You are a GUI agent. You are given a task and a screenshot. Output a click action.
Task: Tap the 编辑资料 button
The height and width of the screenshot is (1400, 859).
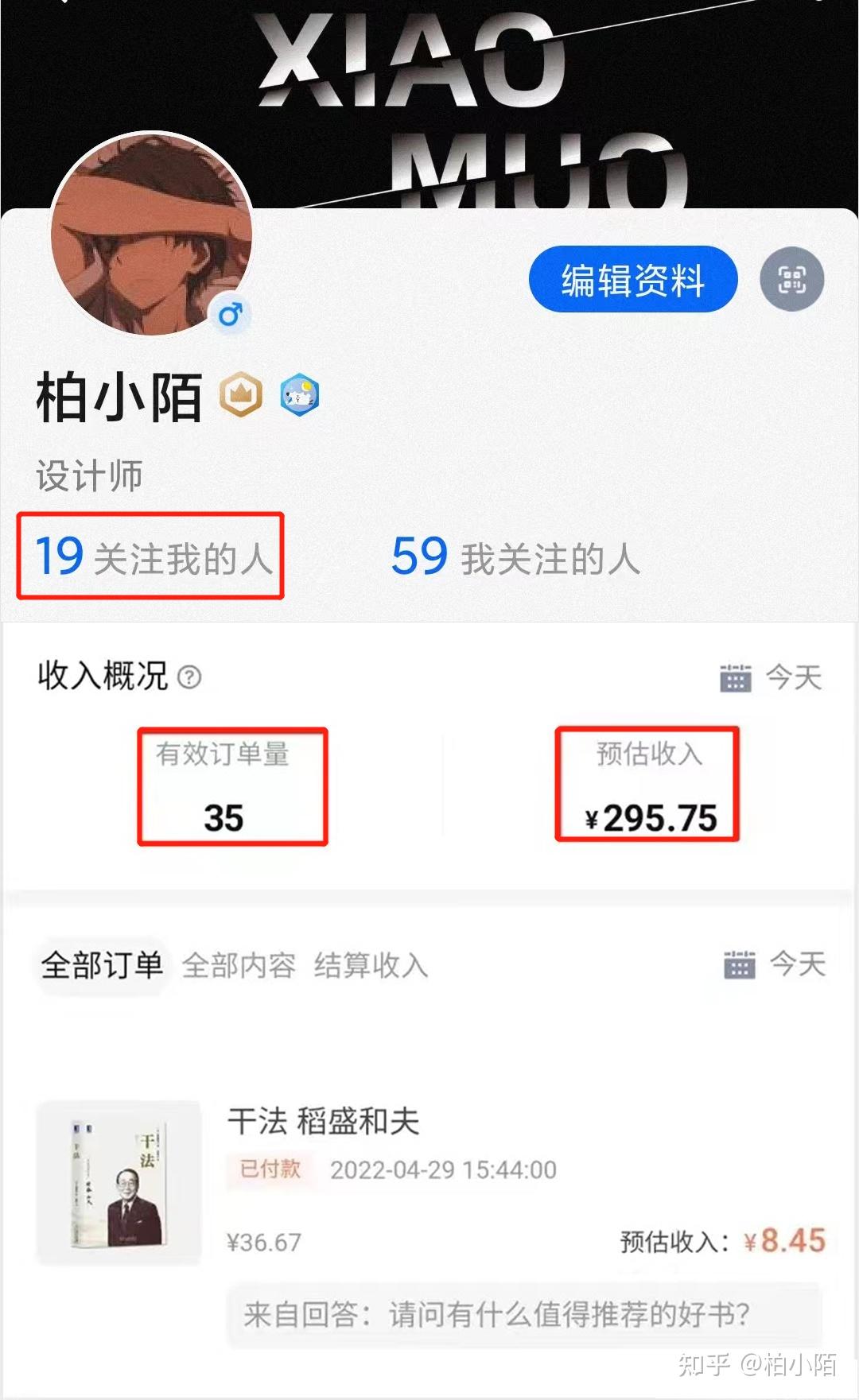[633, 279]
